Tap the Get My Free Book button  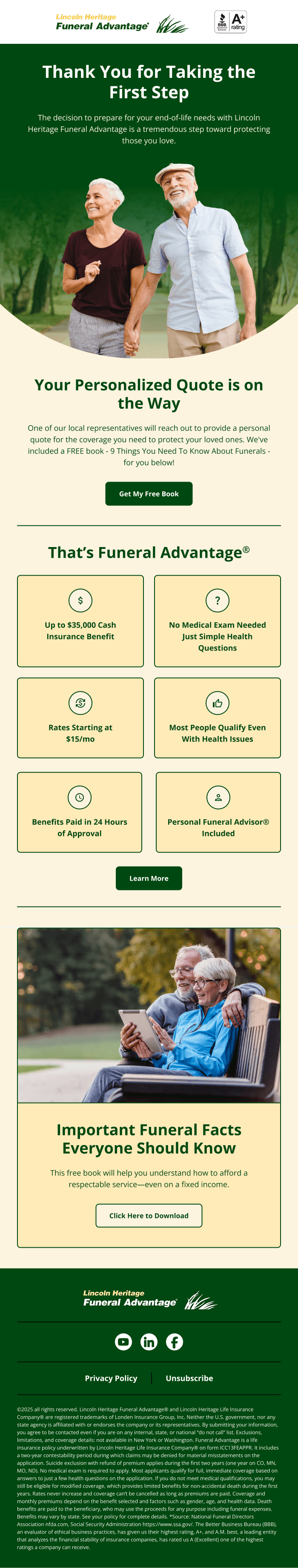(x=149, y=493)
